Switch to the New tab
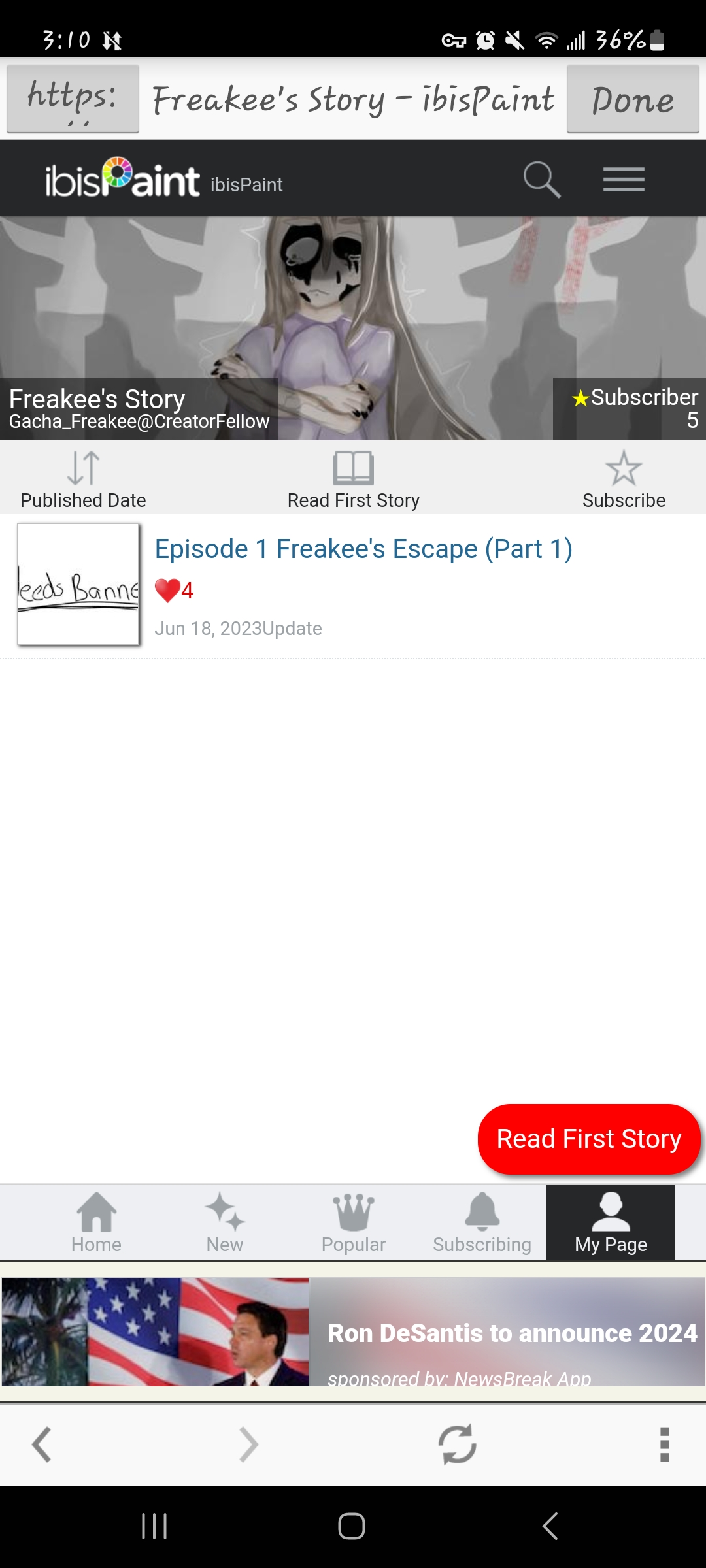706x1568 pixels. point(224,1222)
